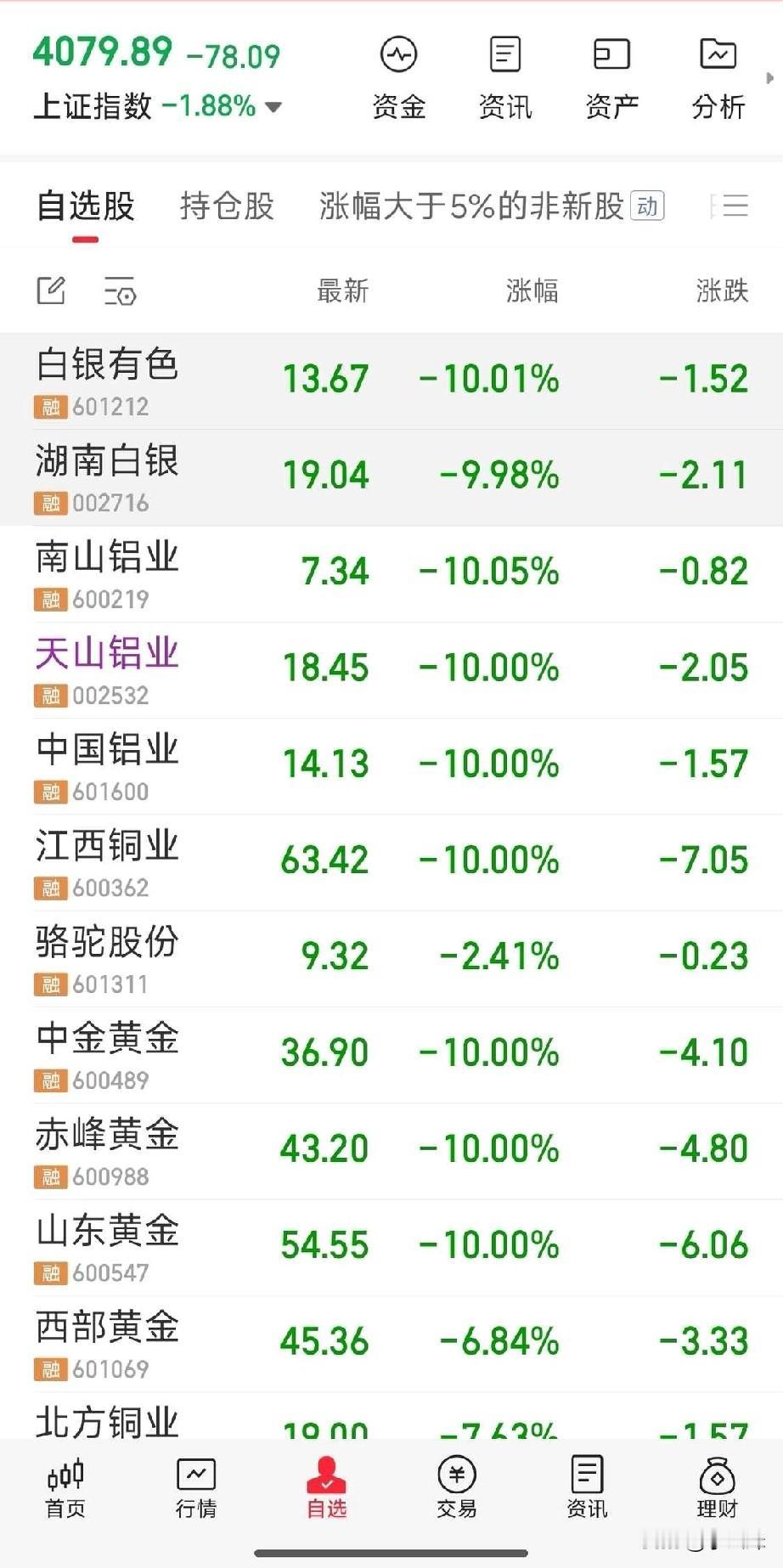Switch to the 持仓股 holdings tab
This screenshot has height=1568, width=783.
[227, 206]
